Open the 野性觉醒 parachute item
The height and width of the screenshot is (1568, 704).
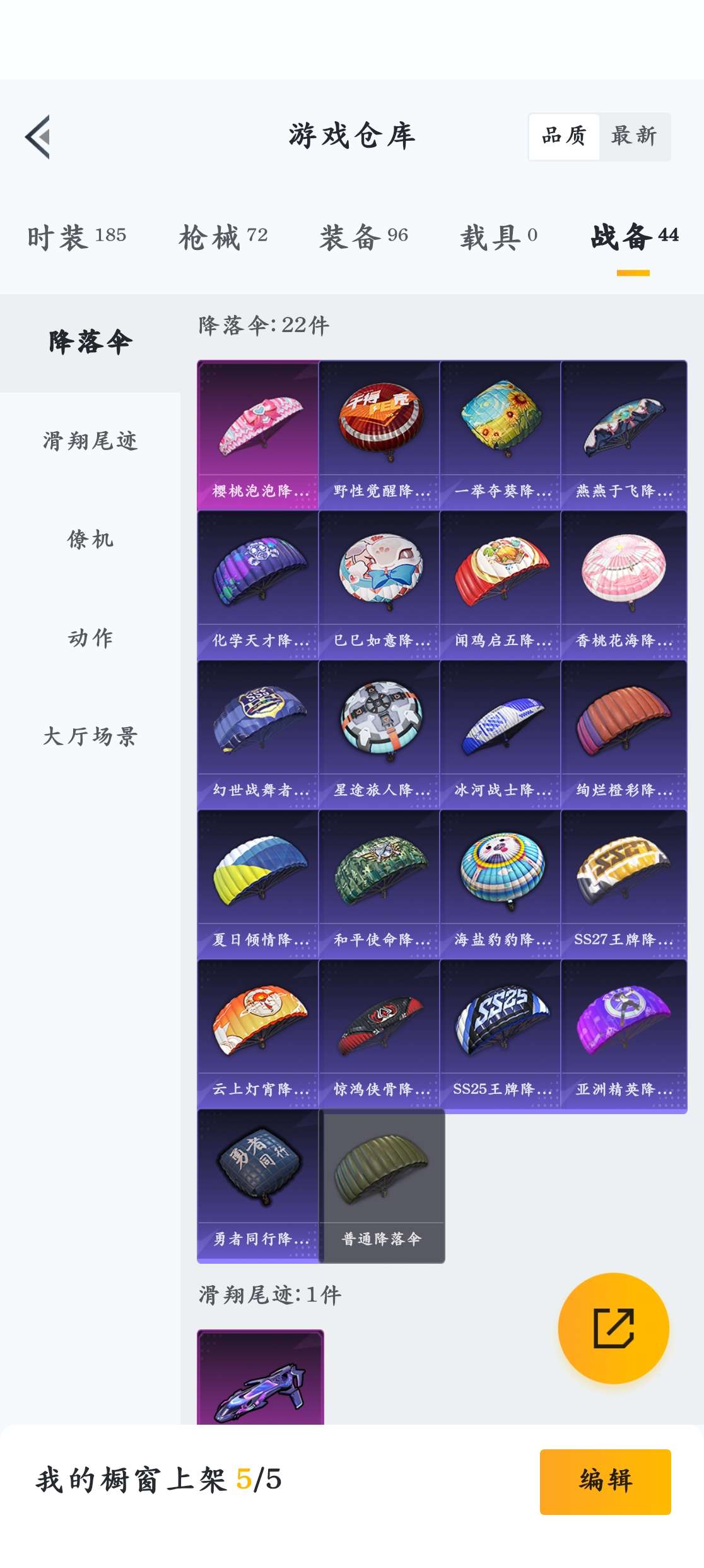(379, 435)
